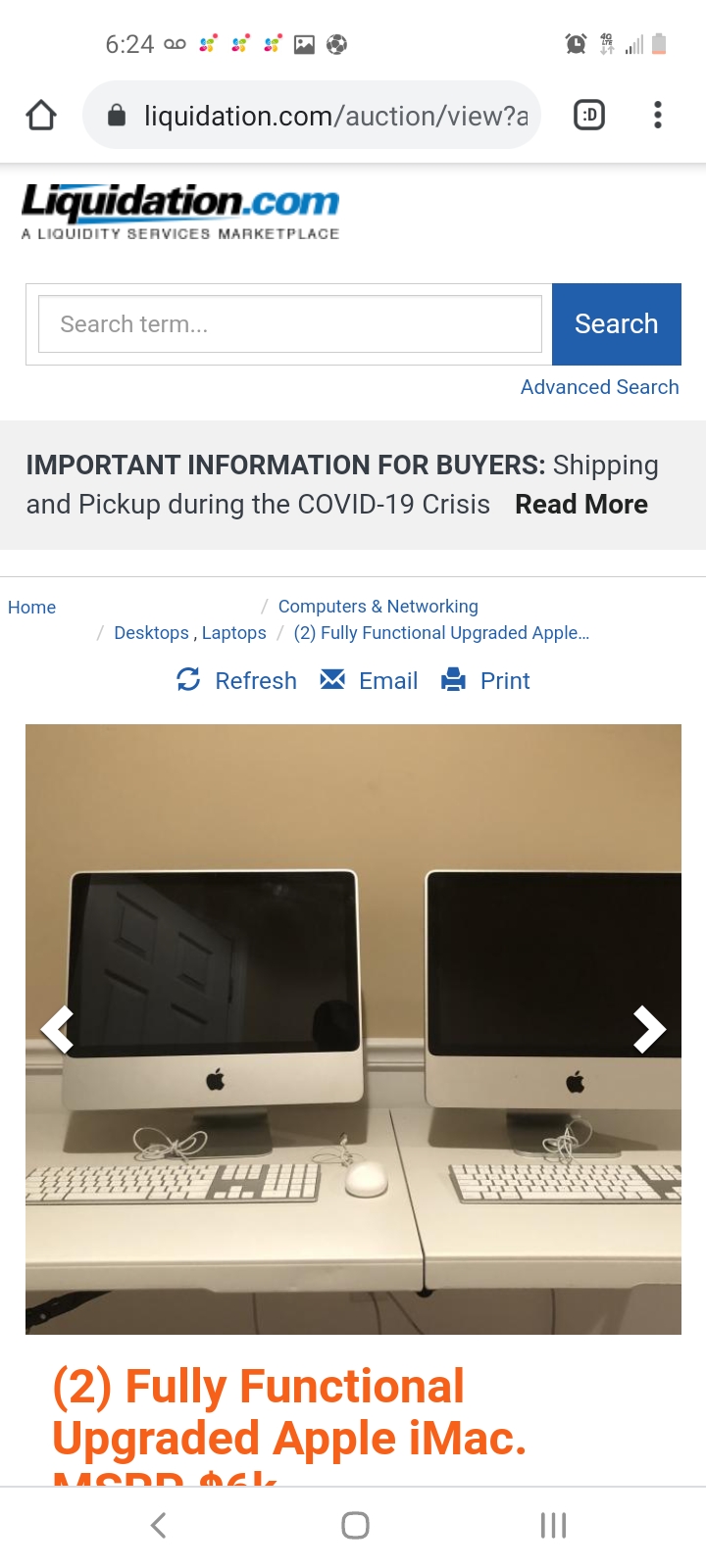Image resolution: width=706 pixels, height=1568 pixels.
Task: Go back with the system back button
Action: [x=159, y=1525]
